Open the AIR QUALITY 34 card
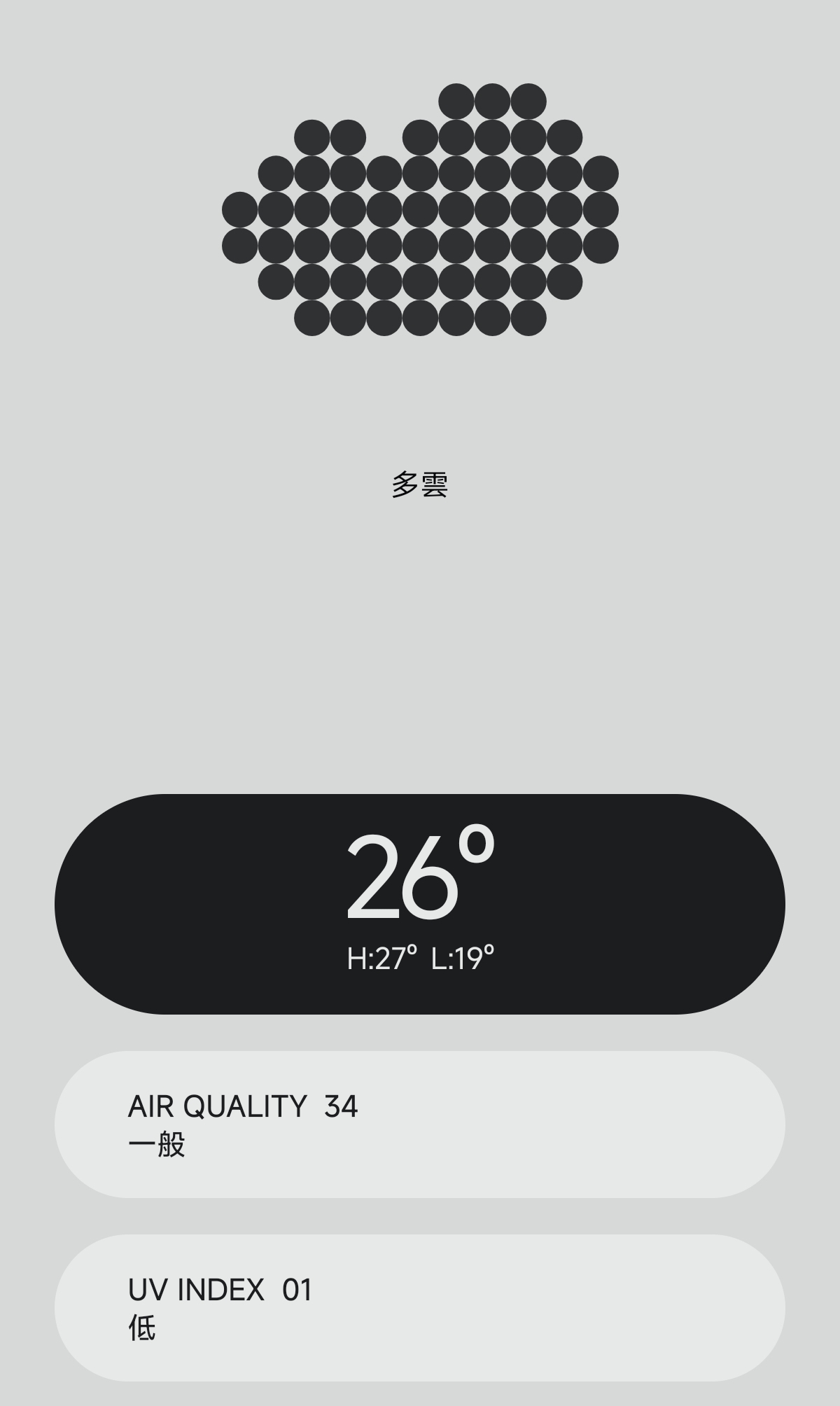 coord(420,1125)
